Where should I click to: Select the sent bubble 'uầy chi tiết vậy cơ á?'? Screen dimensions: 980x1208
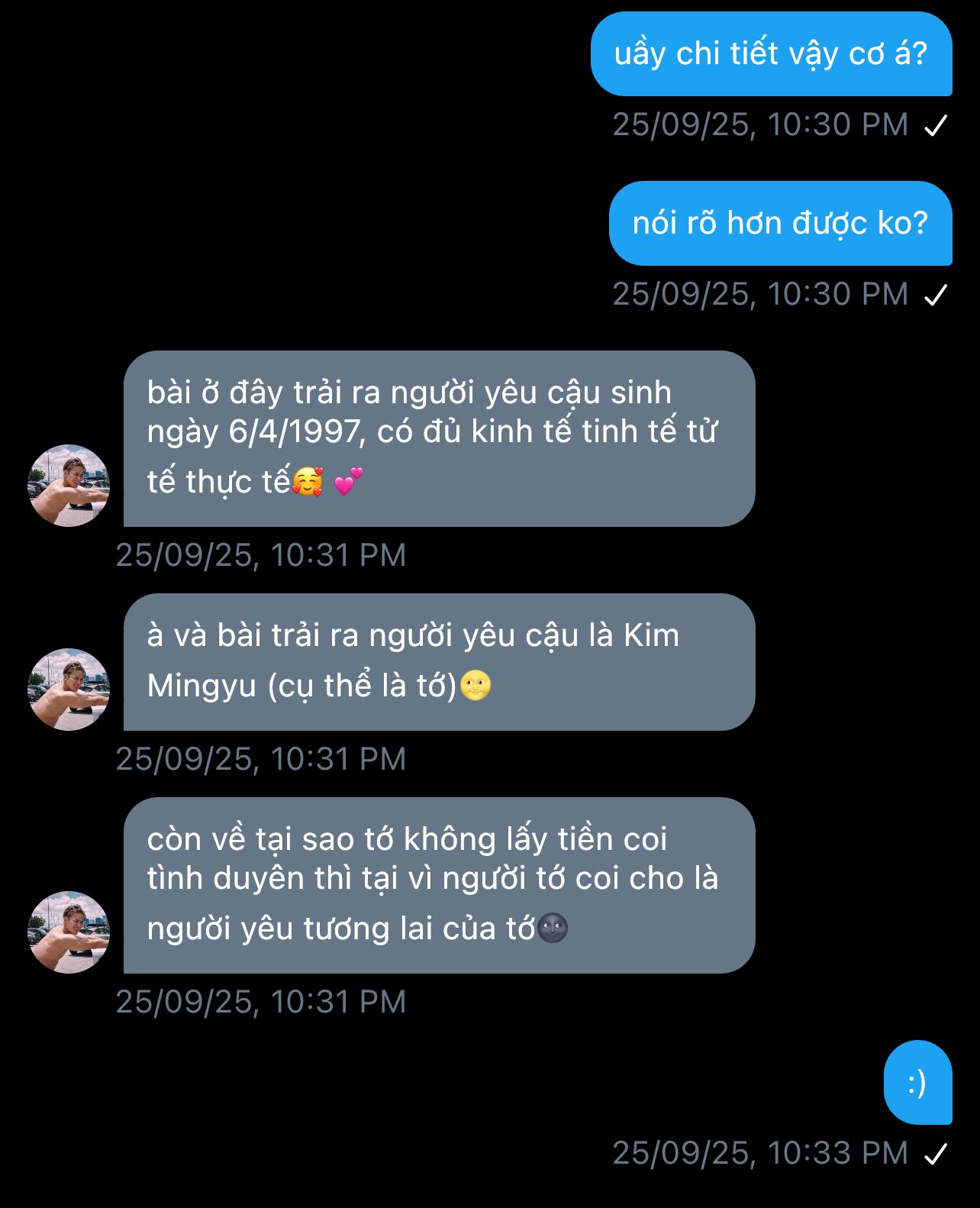point(771,53)
